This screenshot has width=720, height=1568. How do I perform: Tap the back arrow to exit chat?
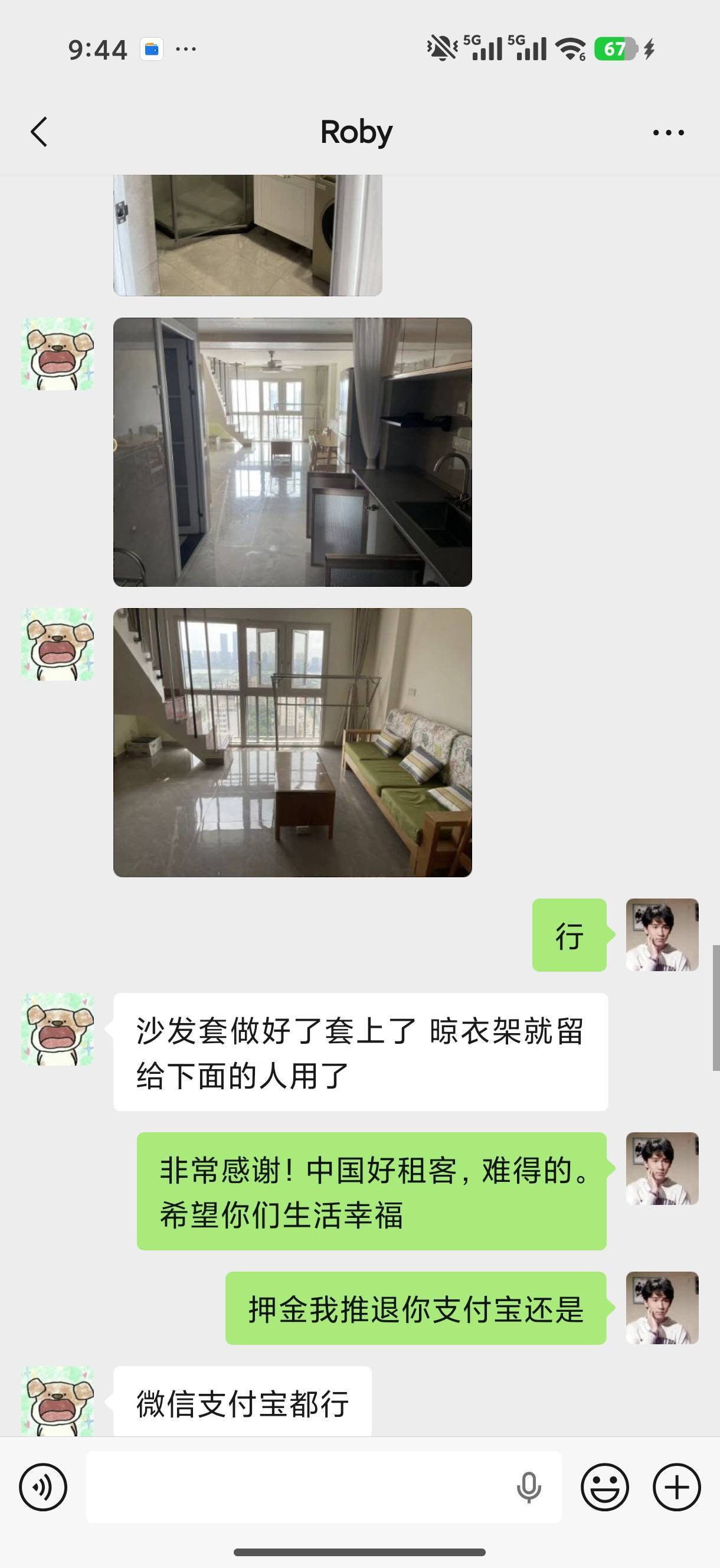pyautogui.click(x=39, y=132)
